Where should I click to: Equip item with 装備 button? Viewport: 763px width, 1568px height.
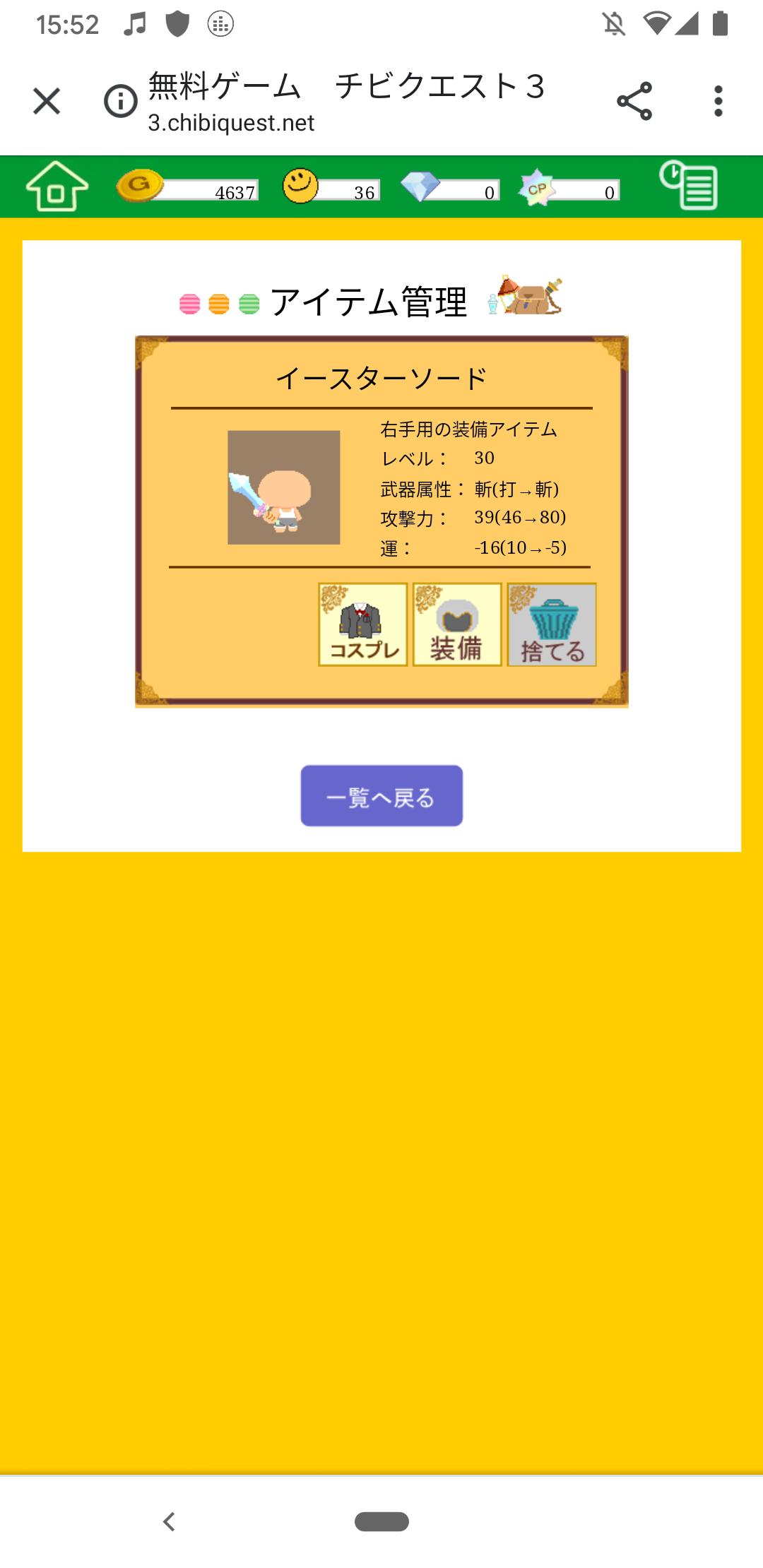pos(457,624)
